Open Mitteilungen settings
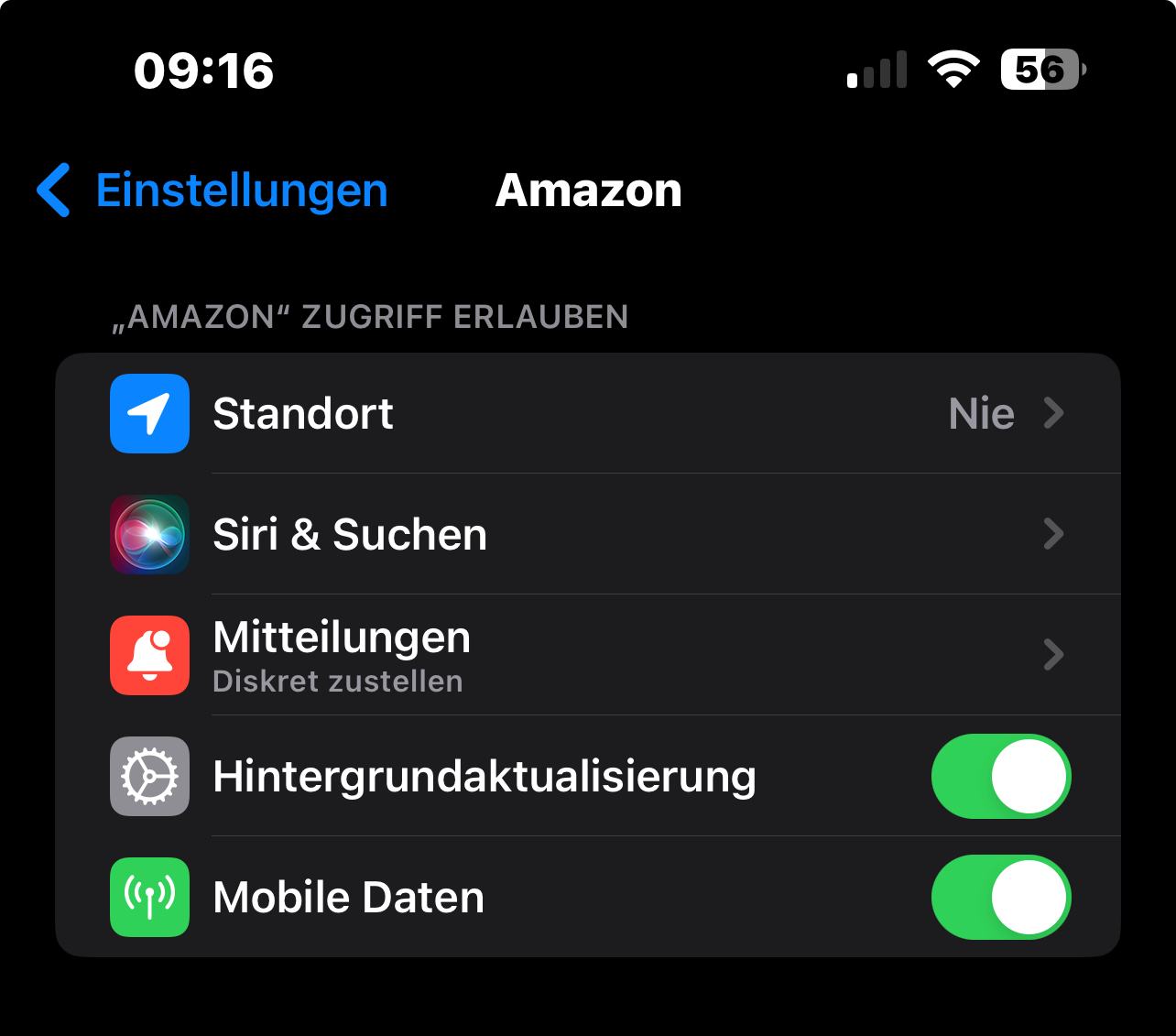 [x=586, y=656]
